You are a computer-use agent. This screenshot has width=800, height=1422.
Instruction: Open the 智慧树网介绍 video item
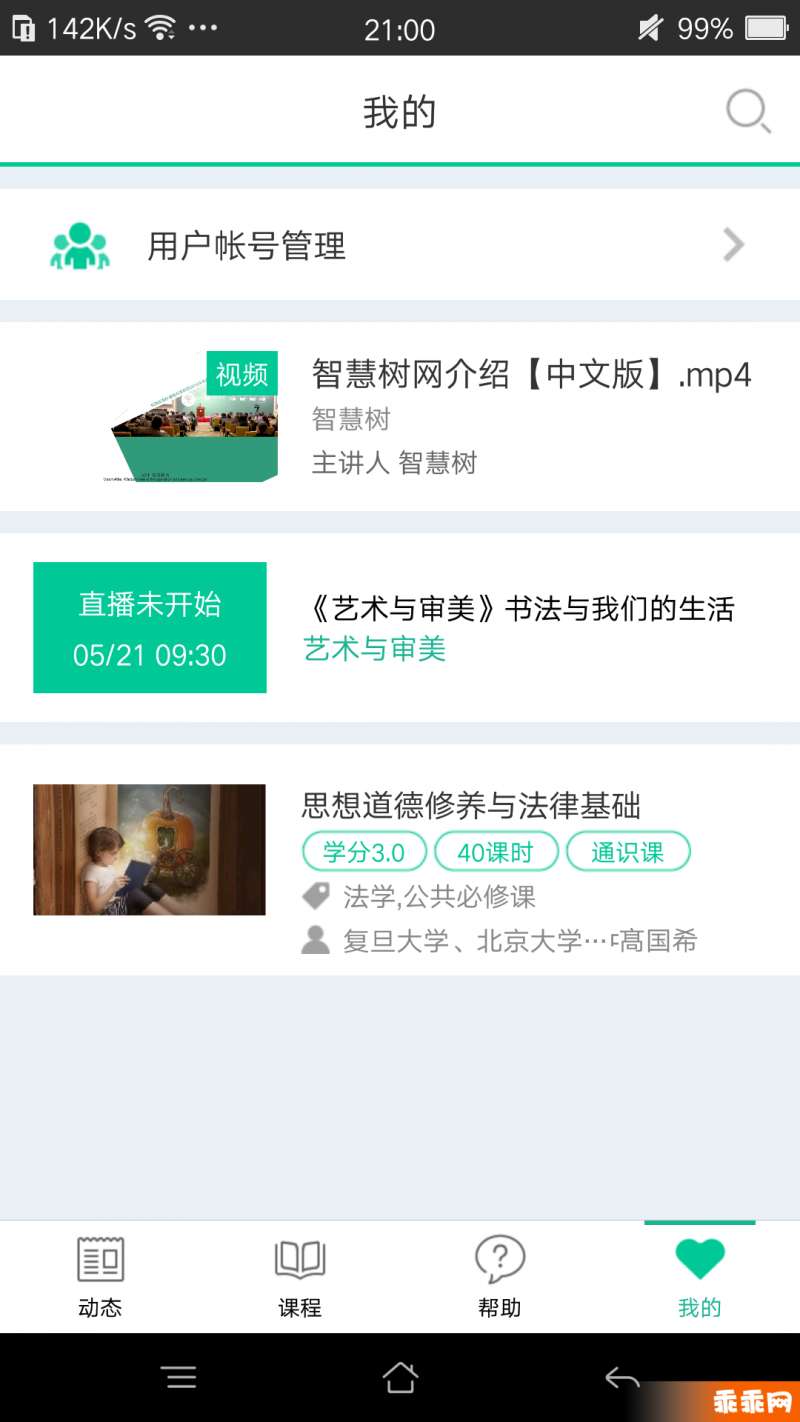coord(400,416)
